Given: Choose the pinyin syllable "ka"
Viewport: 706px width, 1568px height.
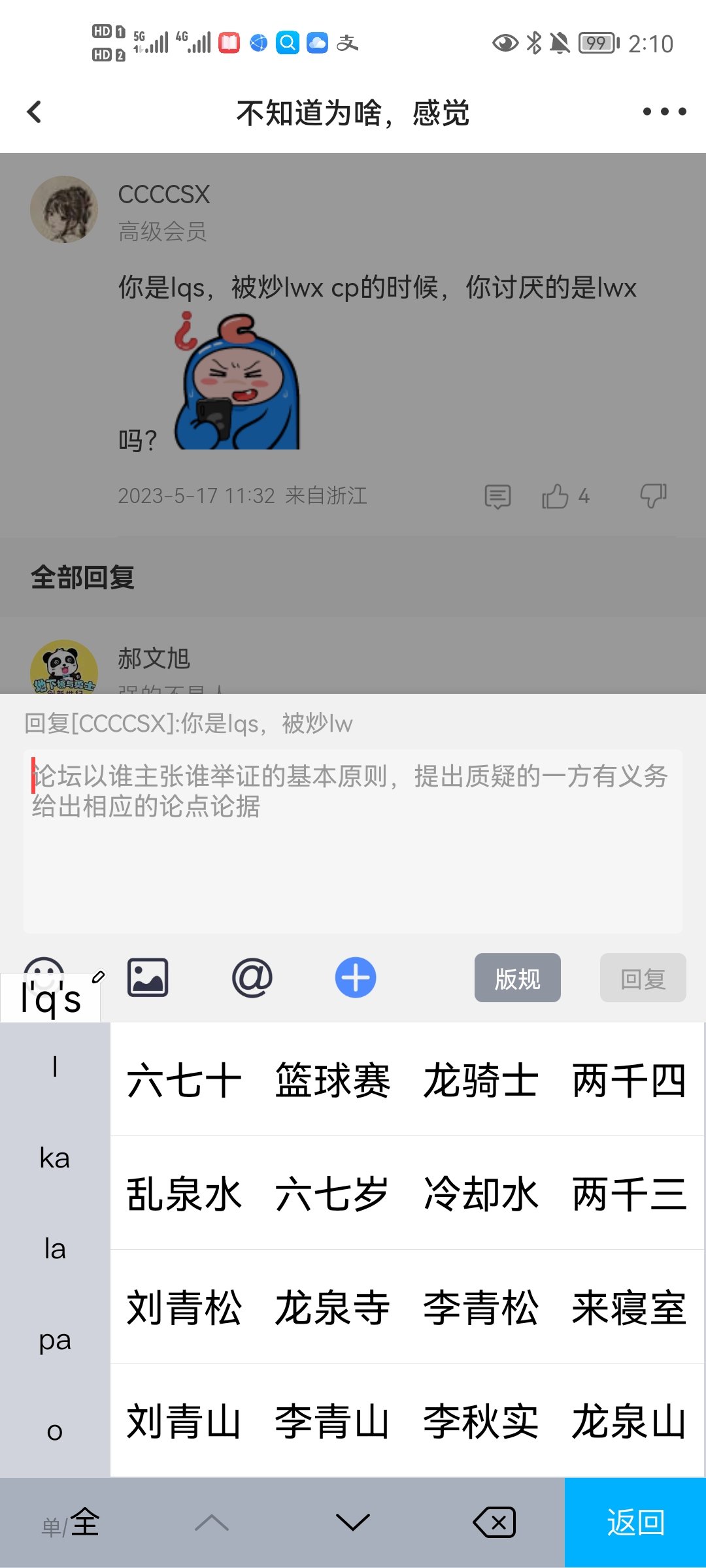Looking at the screenshot, I should pos(55,1158).
